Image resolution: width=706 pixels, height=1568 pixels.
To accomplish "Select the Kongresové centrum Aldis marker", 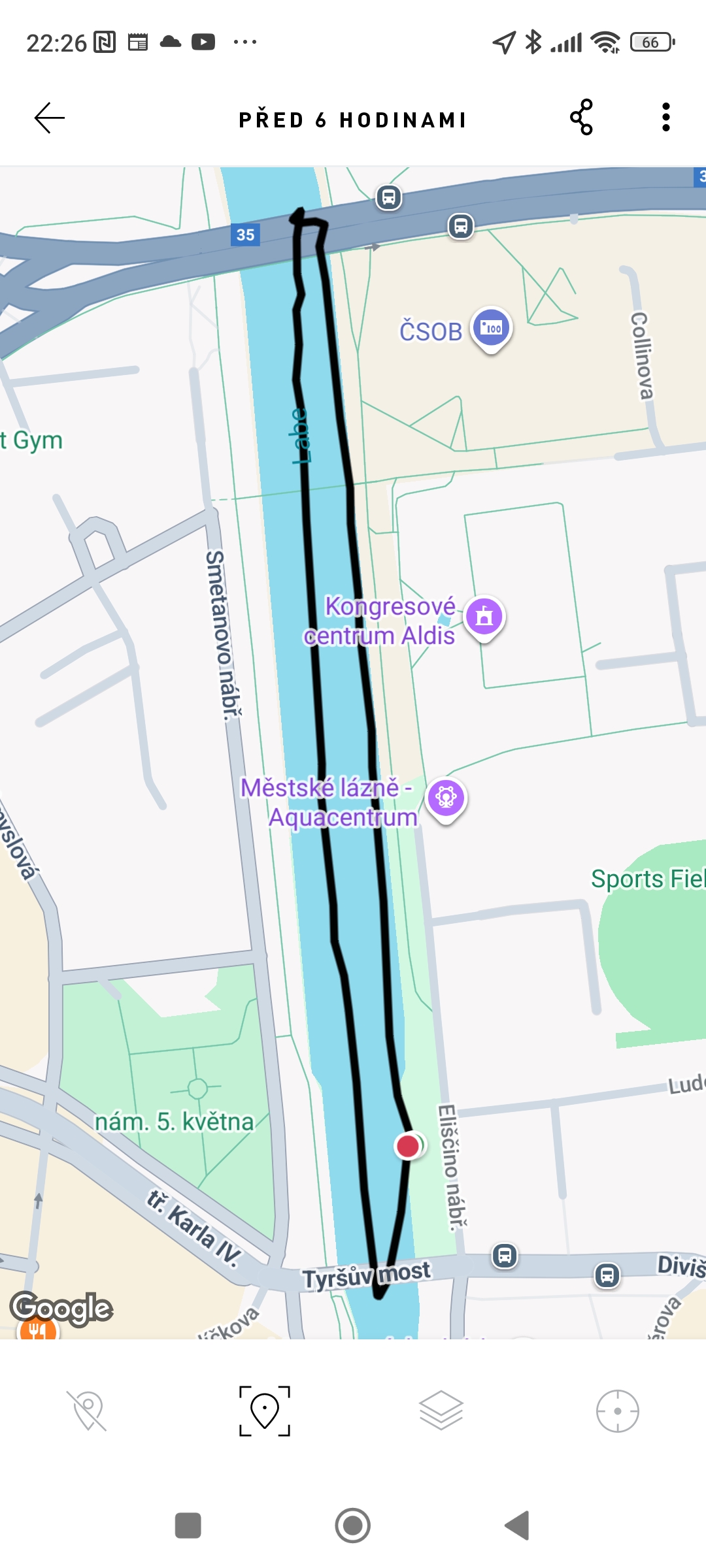I will click(x=484, y=617).
